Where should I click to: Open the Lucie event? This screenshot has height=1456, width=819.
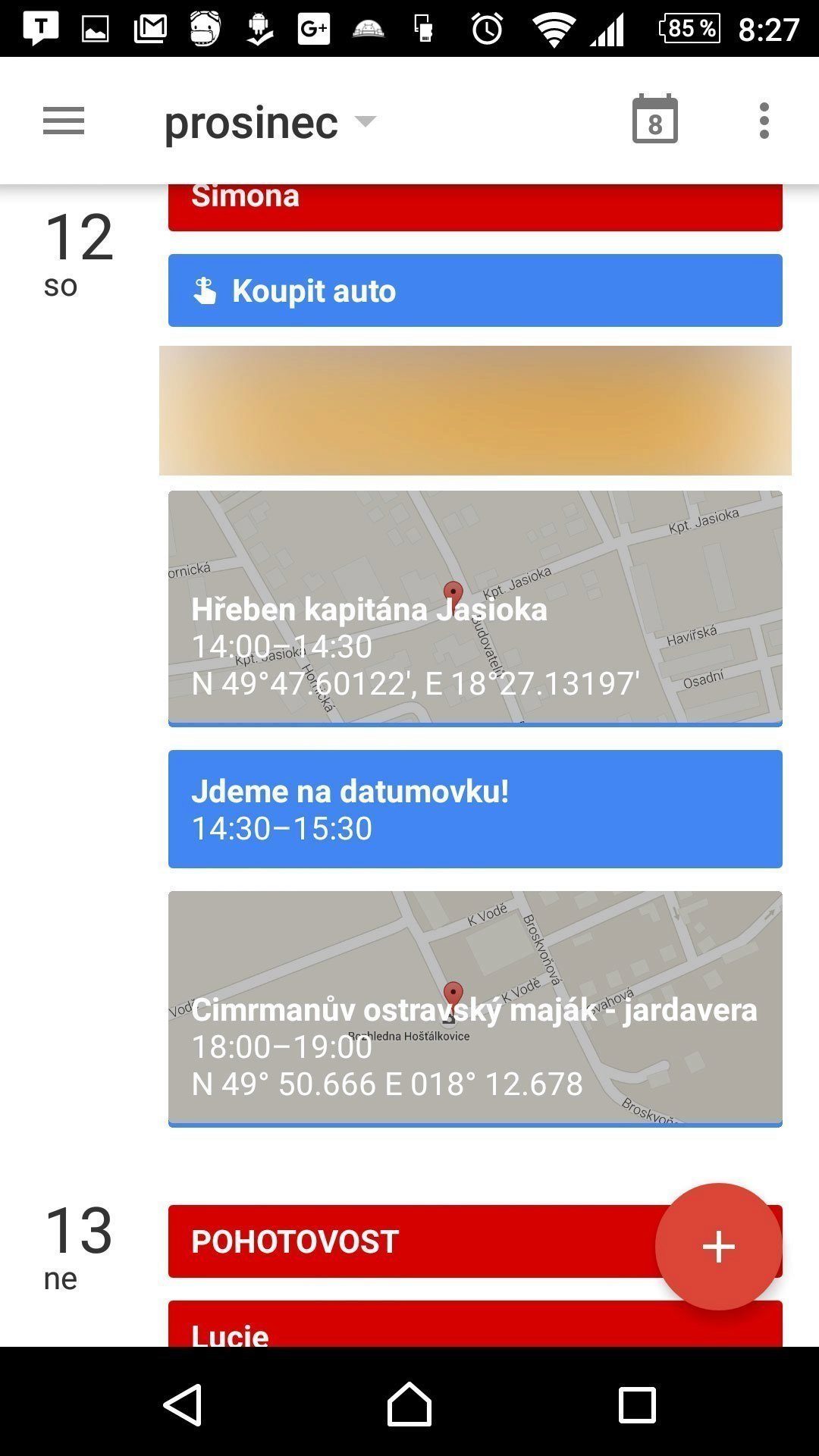475,1324
